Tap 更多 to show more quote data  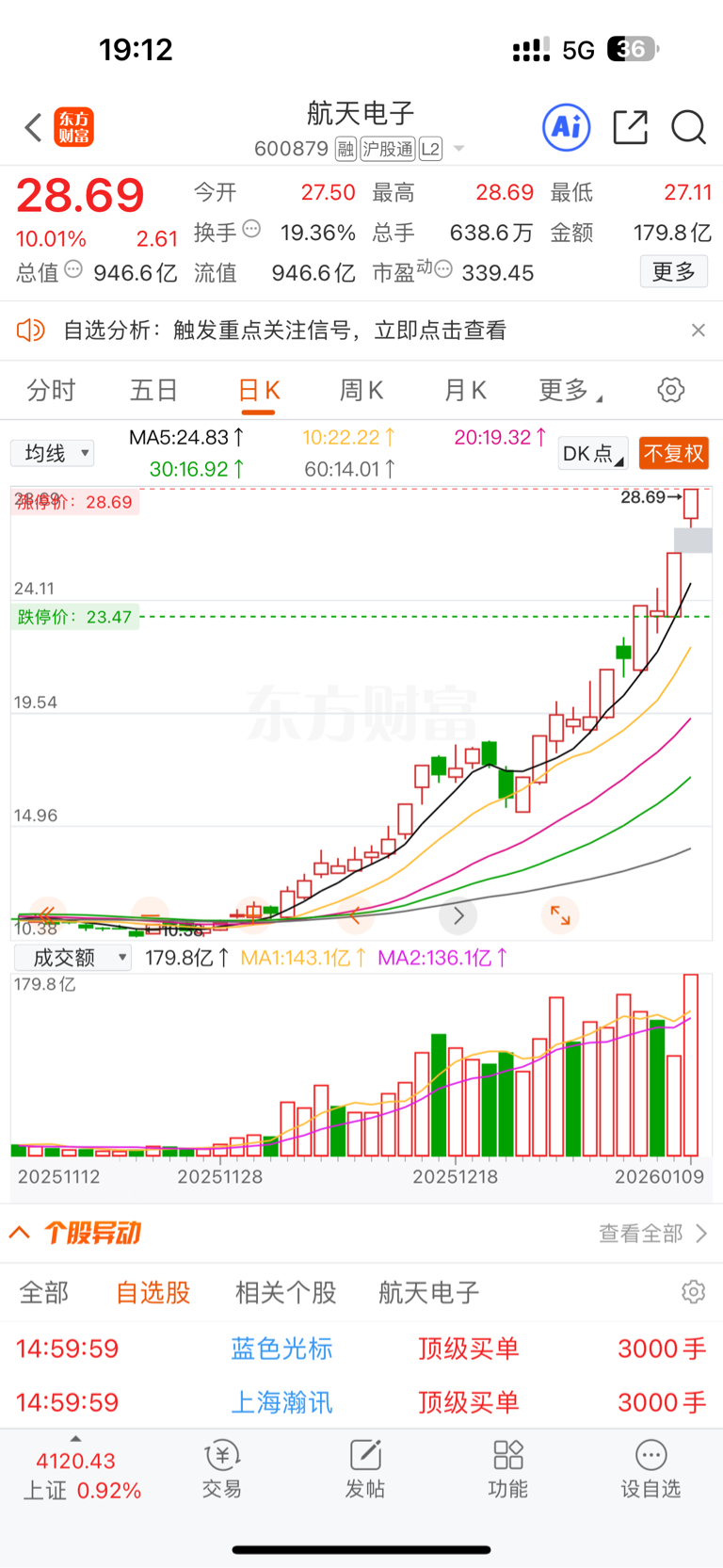click(674, 272)
